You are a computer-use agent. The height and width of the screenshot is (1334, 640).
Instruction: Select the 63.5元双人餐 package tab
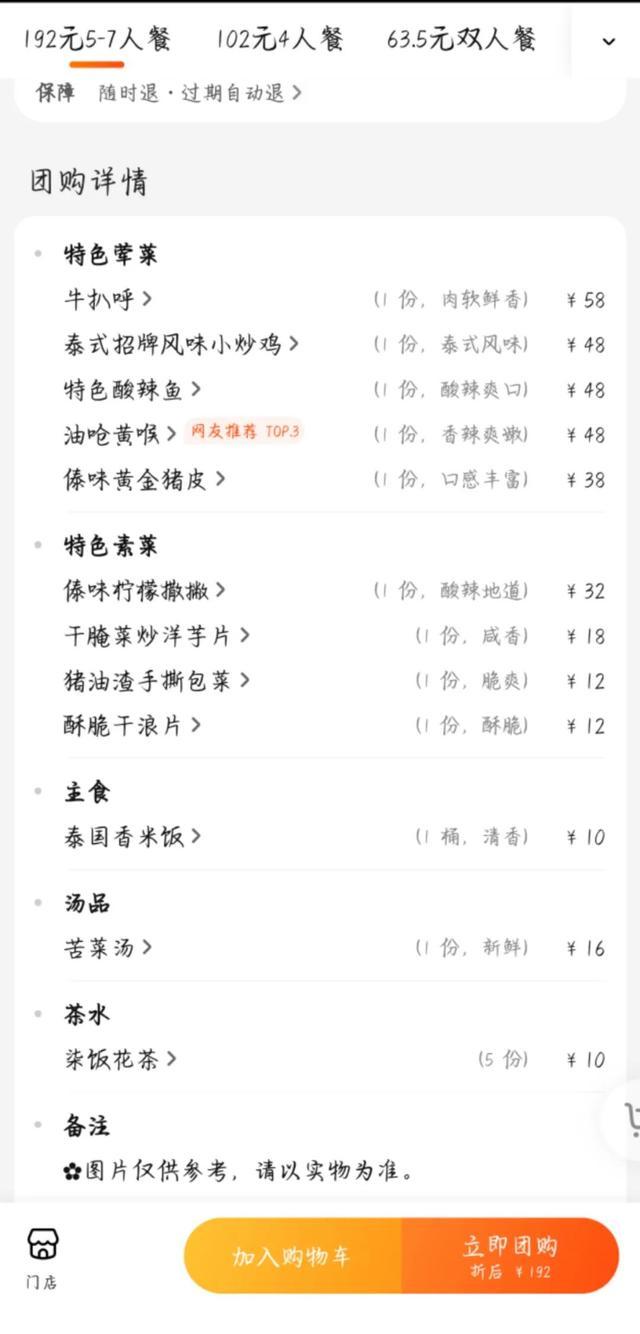[462, 39]
